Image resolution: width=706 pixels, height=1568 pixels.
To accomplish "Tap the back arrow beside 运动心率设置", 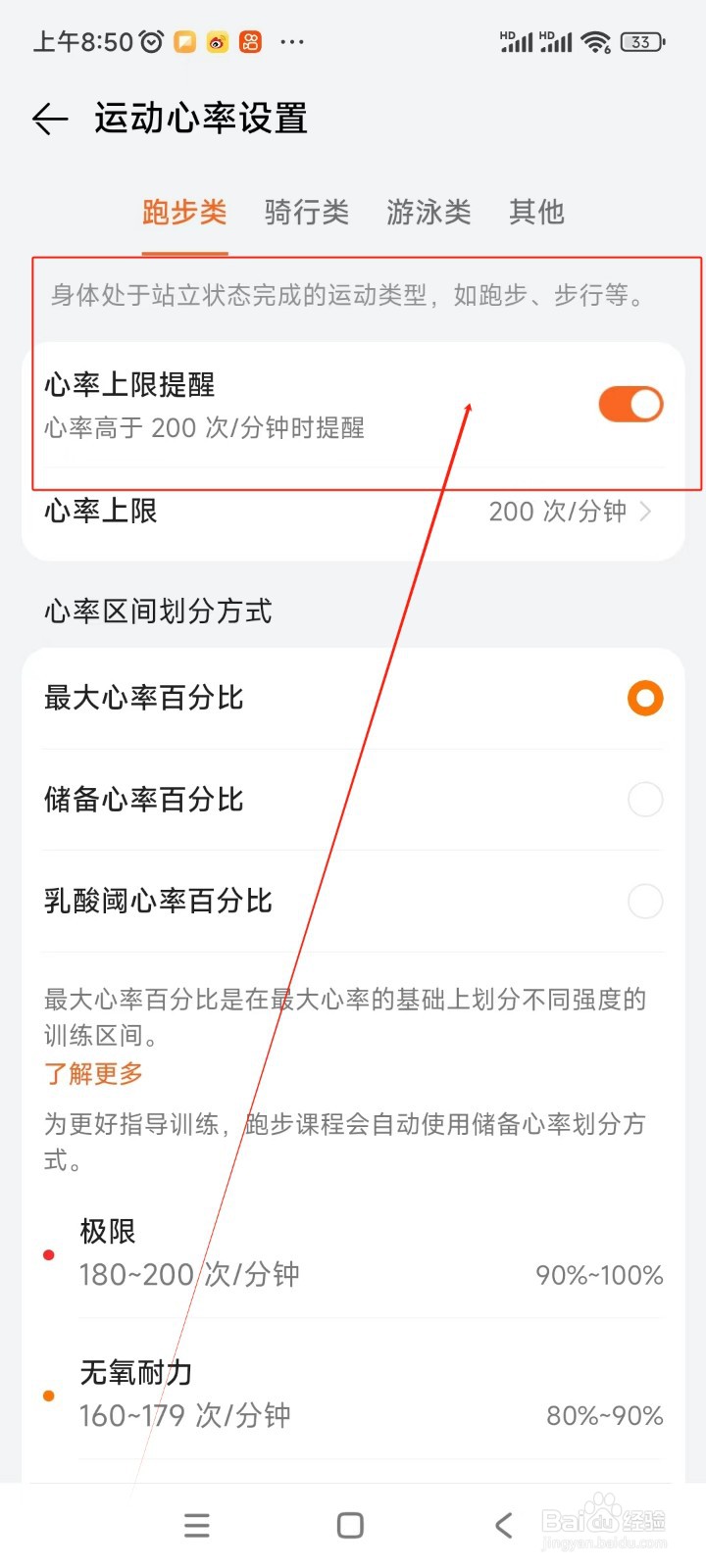I will tap(49, 118).
